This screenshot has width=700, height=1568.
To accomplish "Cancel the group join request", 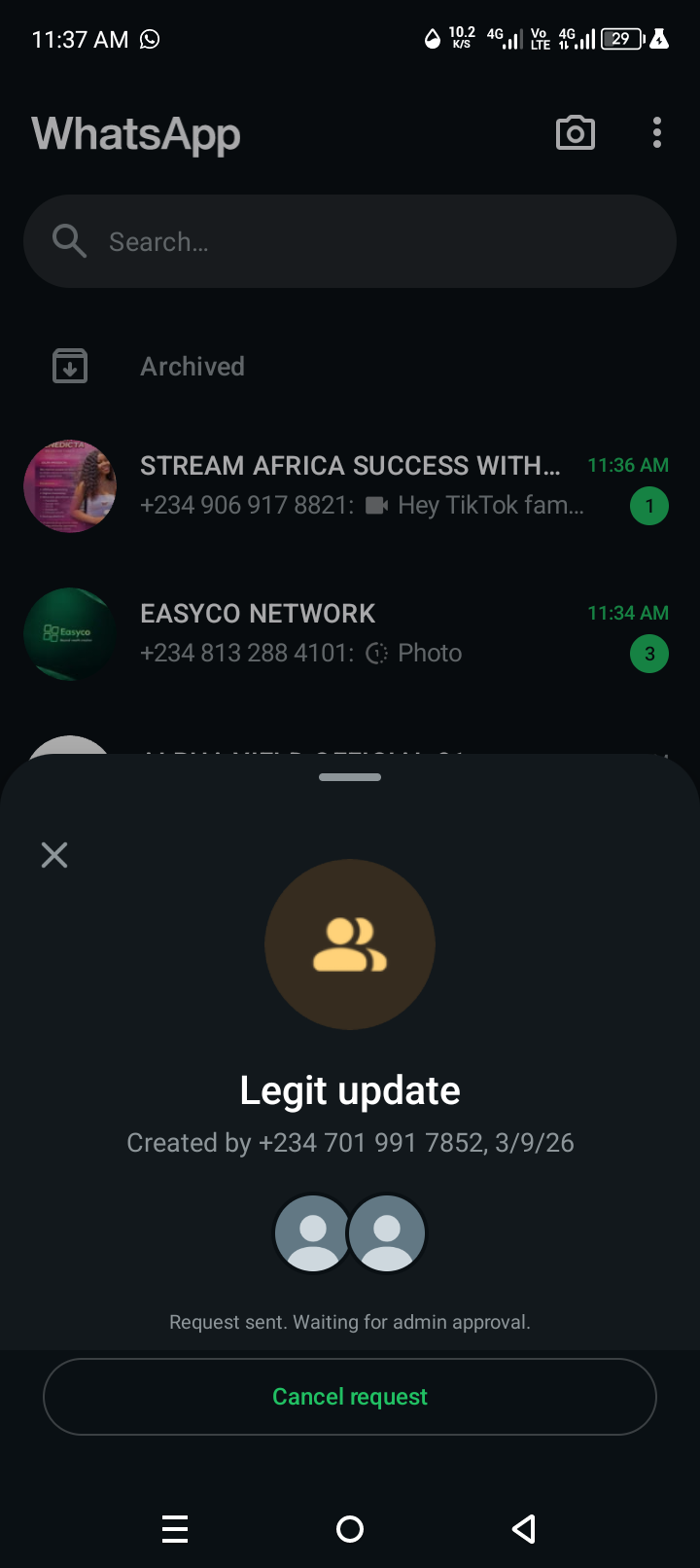I will point(350,1397).
